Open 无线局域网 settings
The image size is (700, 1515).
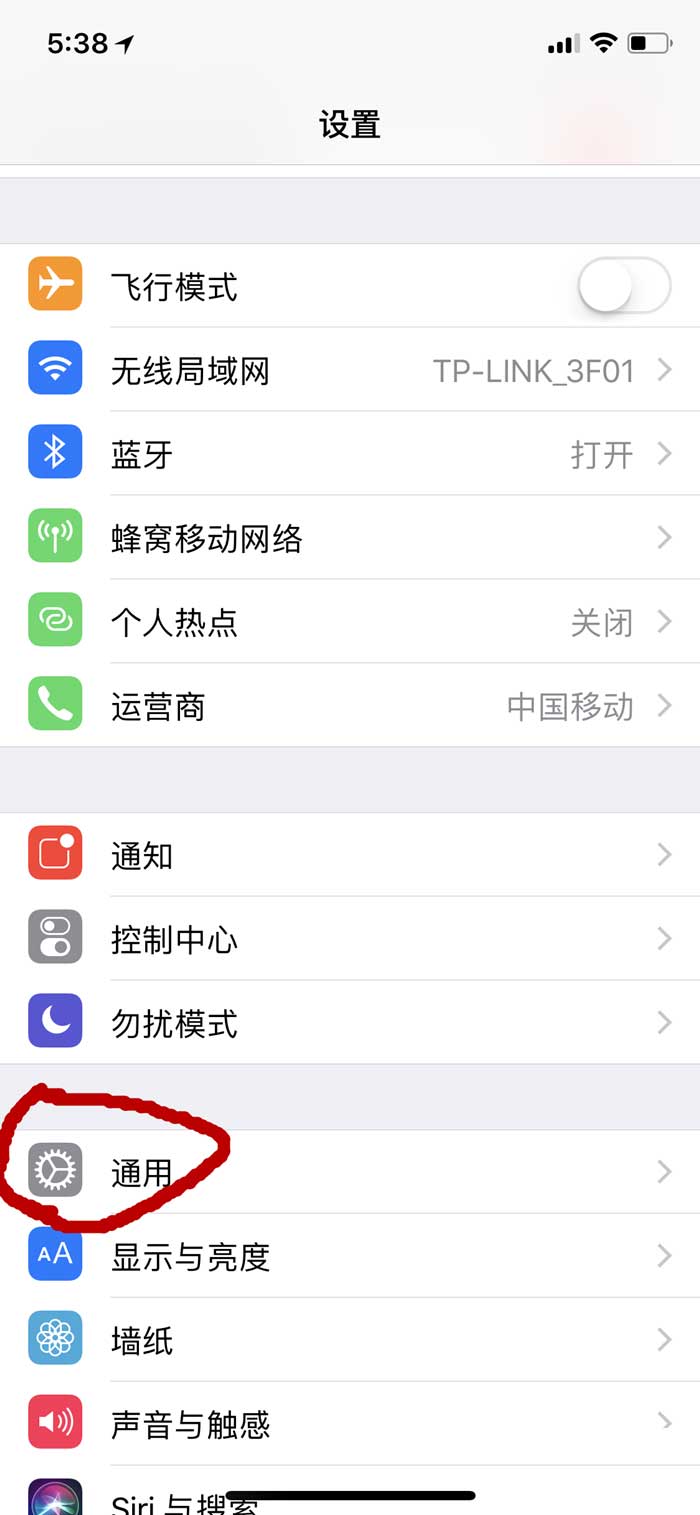pyautogui.click(x=350, y=371)
